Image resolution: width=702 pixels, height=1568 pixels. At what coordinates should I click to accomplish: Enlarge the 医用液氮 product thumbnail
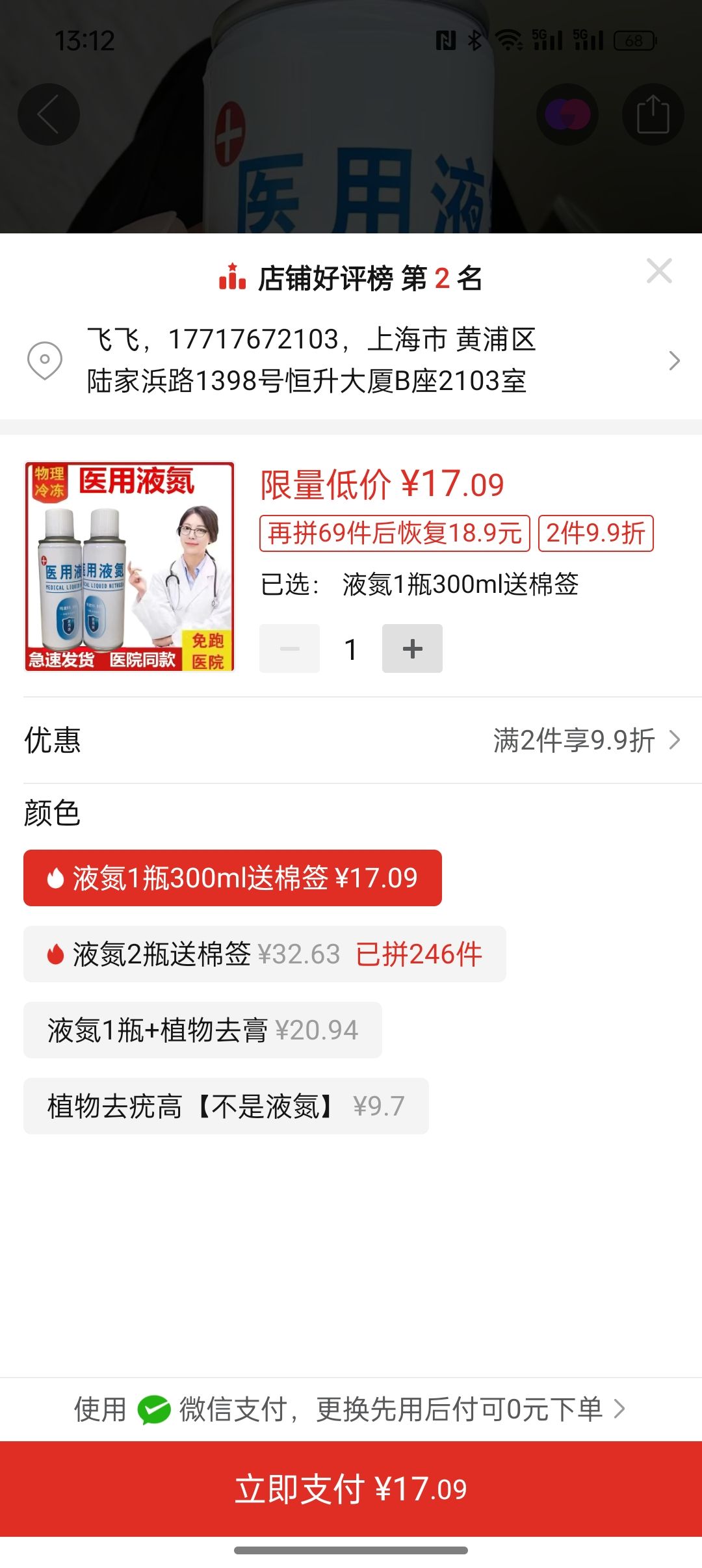coord(129,566)
